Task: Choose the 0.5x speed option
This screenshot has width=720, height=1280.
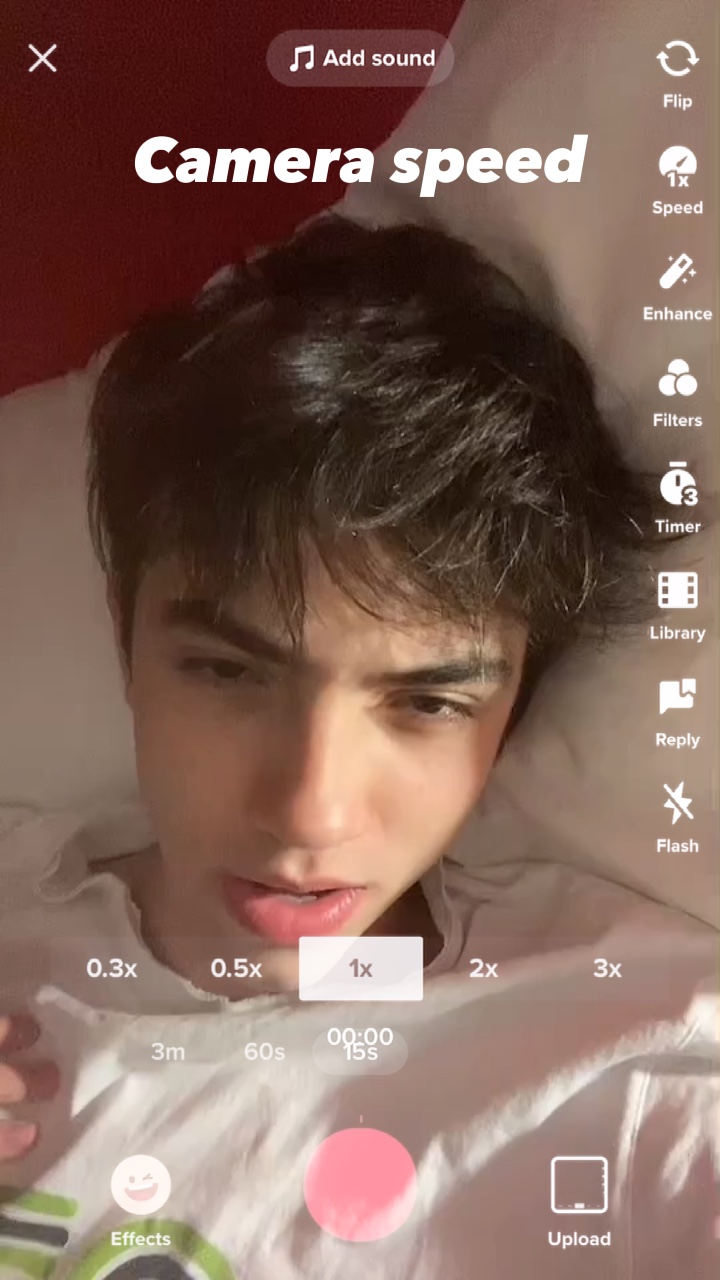Action: [236, 968]
